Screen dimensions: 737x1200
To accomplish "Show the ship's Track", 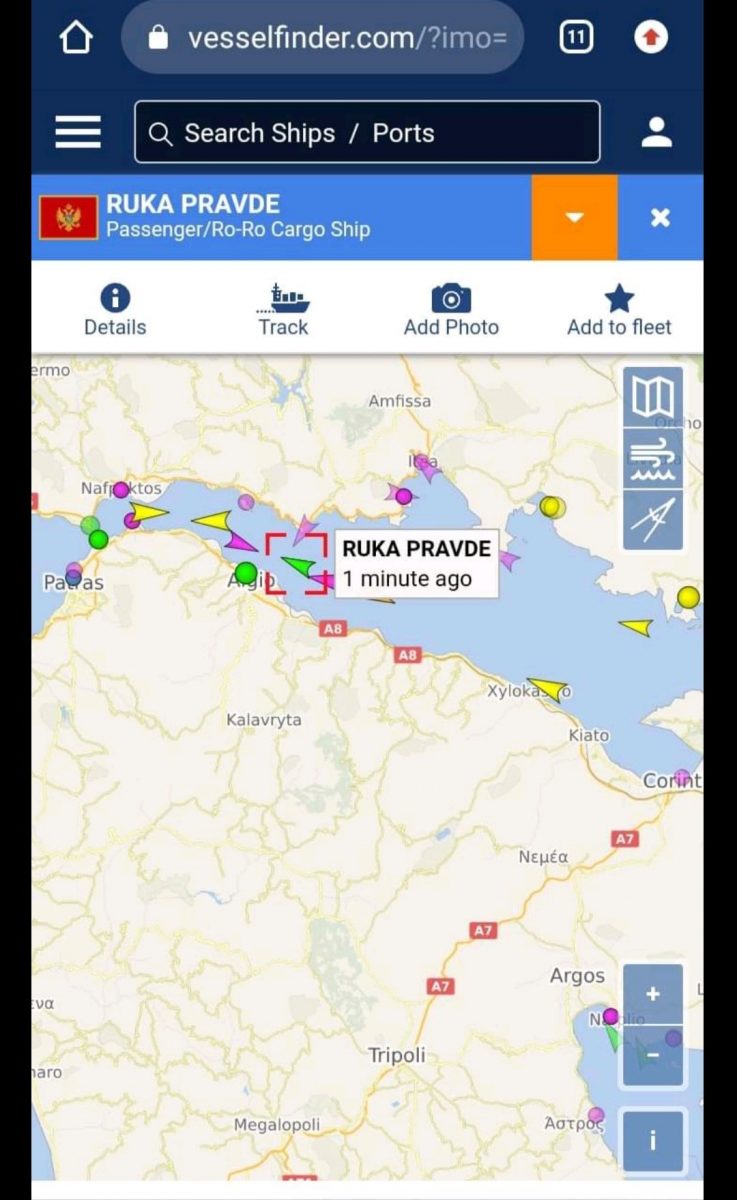I will point(283,309).
